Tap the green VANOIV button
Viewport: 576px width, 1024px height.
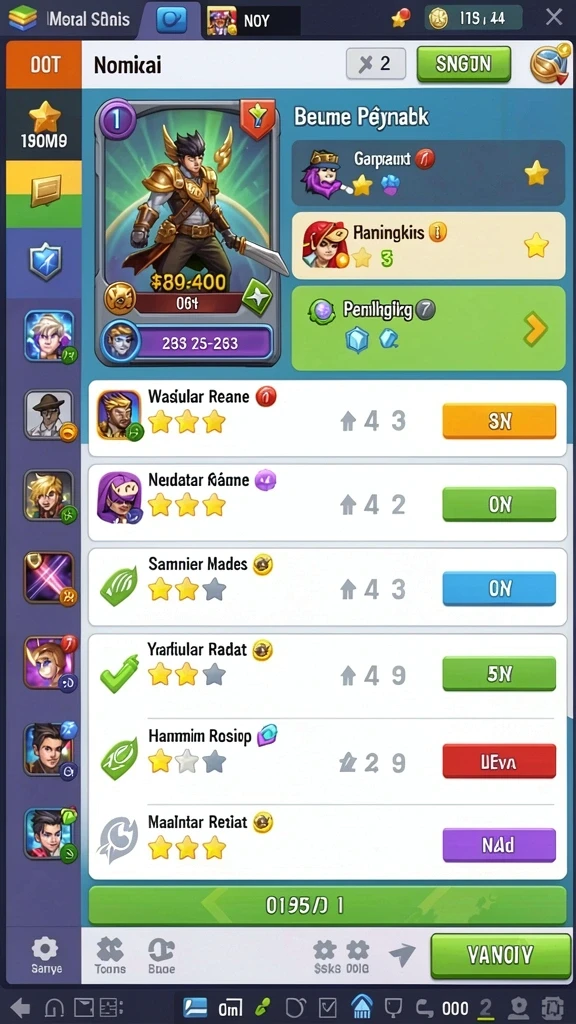tap(501, 955)
